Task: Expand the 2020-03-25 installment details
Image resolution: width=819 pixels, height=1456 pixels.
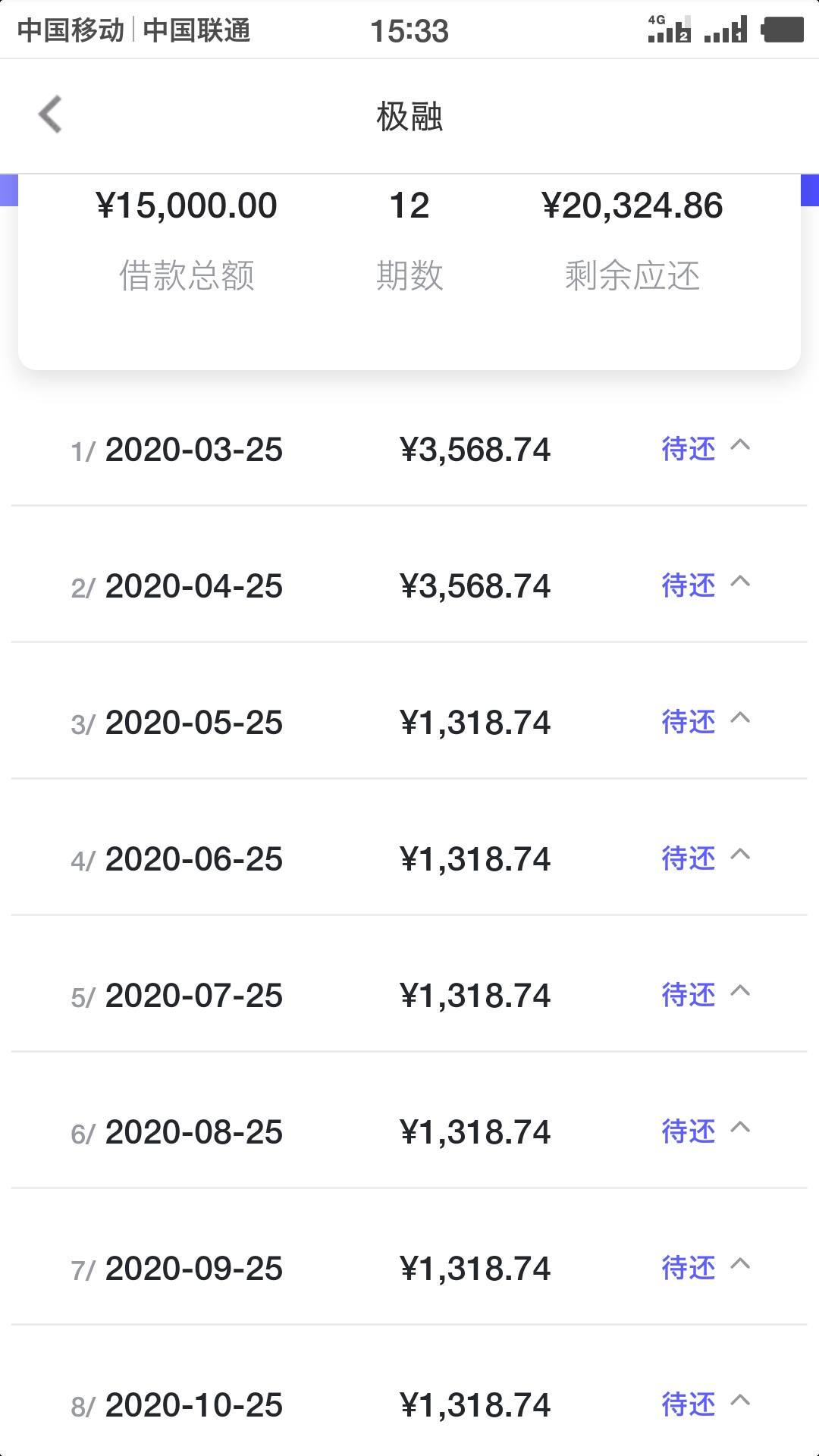Action: (740, 446)
